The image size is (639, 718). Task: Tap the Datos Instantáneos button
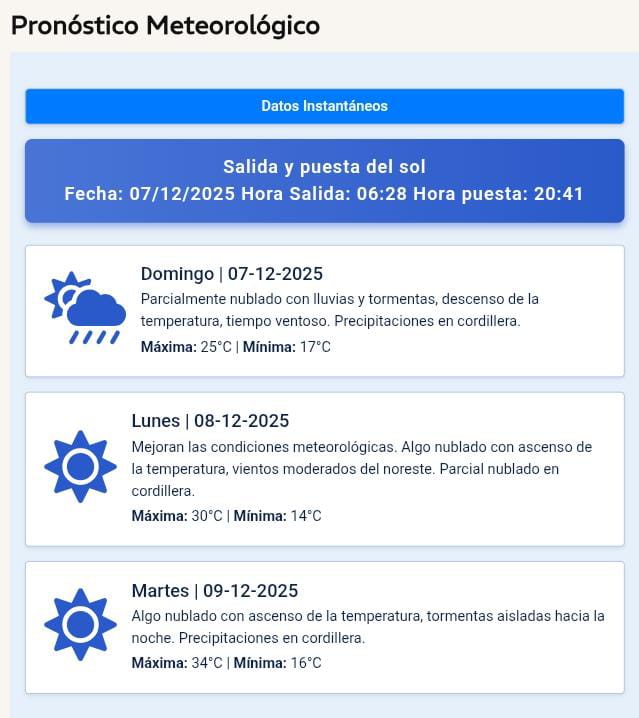click(324, 106)
